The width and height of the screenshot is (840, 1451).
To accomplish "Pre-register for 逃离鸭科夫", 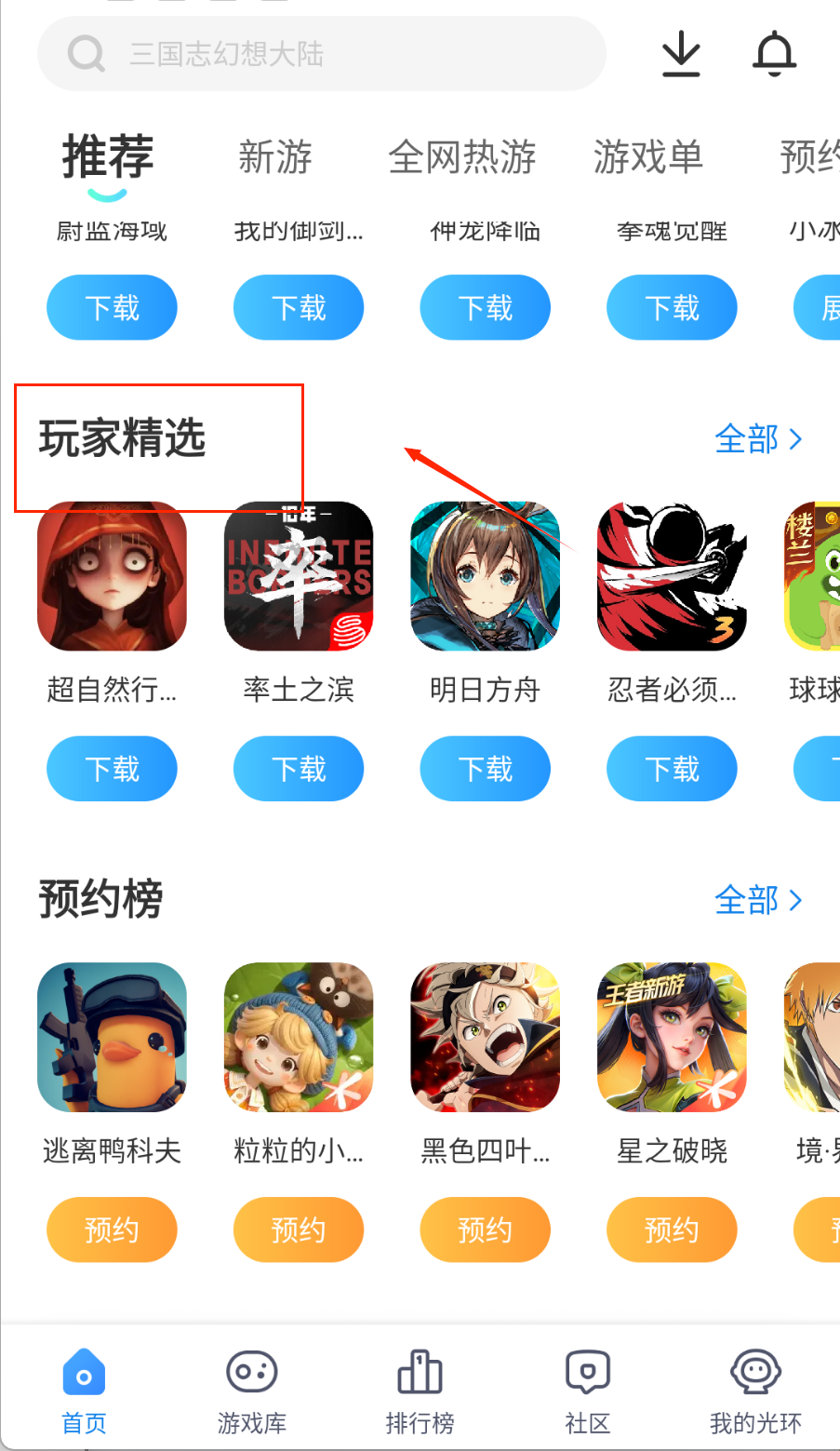I will pos(112,1229).
